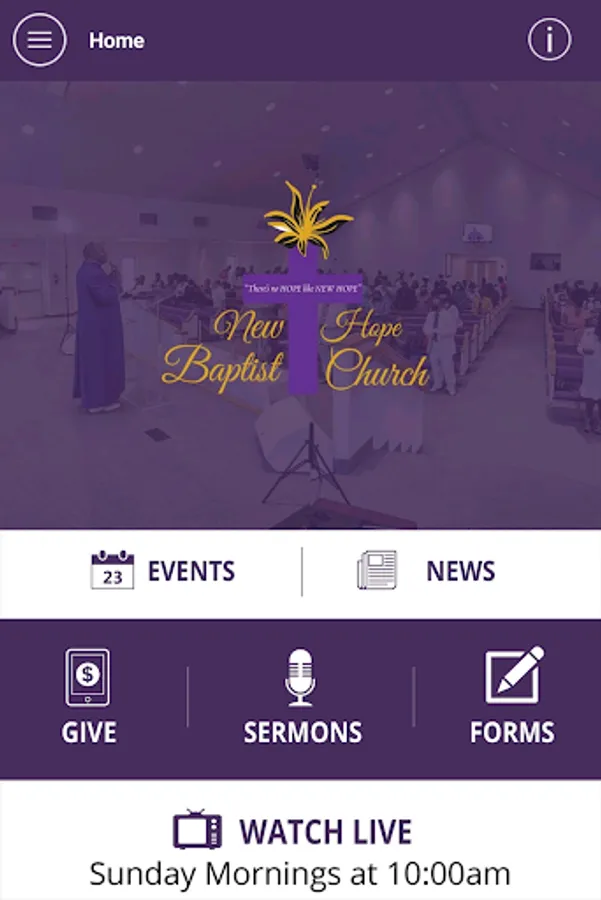Open the Events calendar section
This screenshot has height=900, width=601.
tap(163, 571)
